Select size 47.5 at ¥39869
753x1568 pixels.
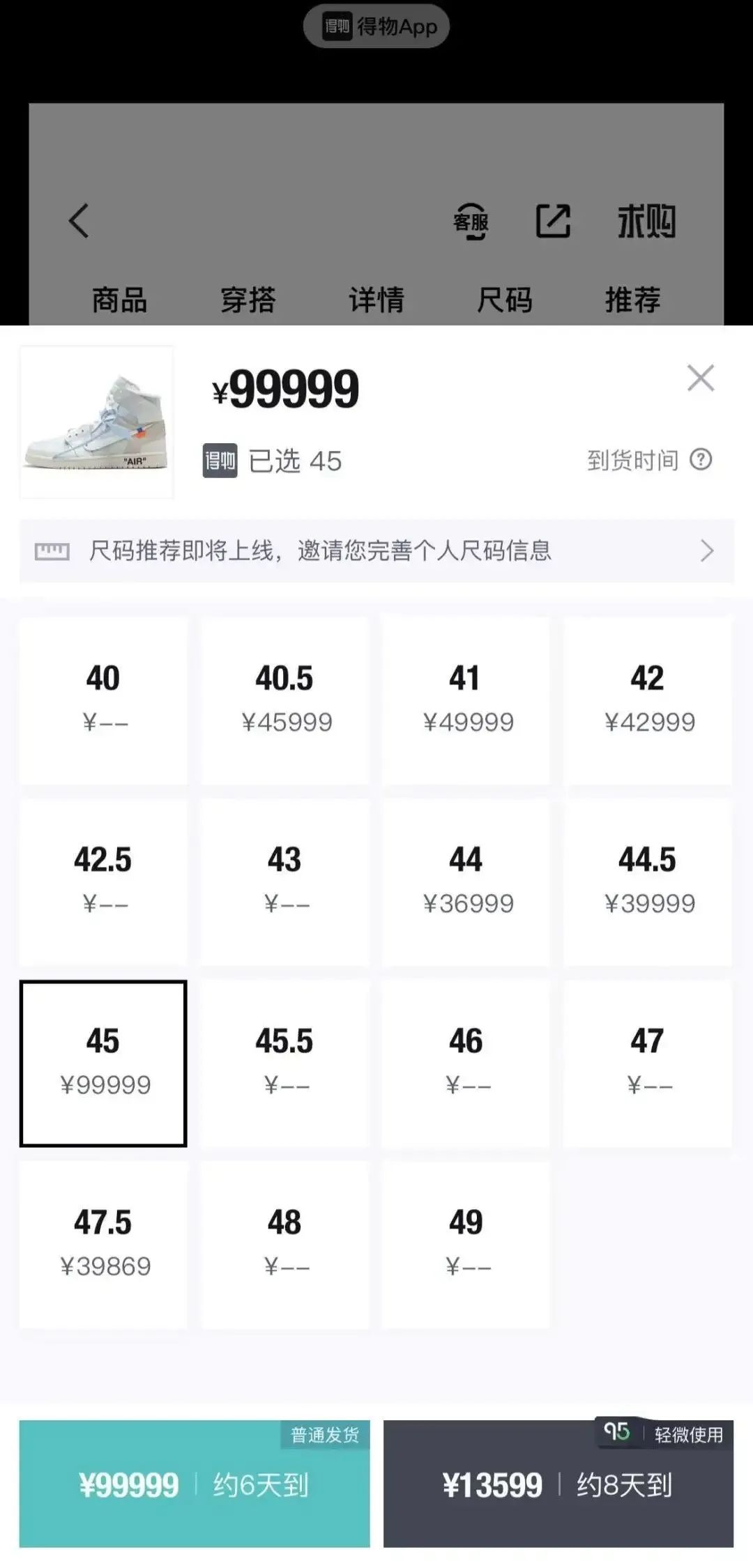click(103, 1245)
